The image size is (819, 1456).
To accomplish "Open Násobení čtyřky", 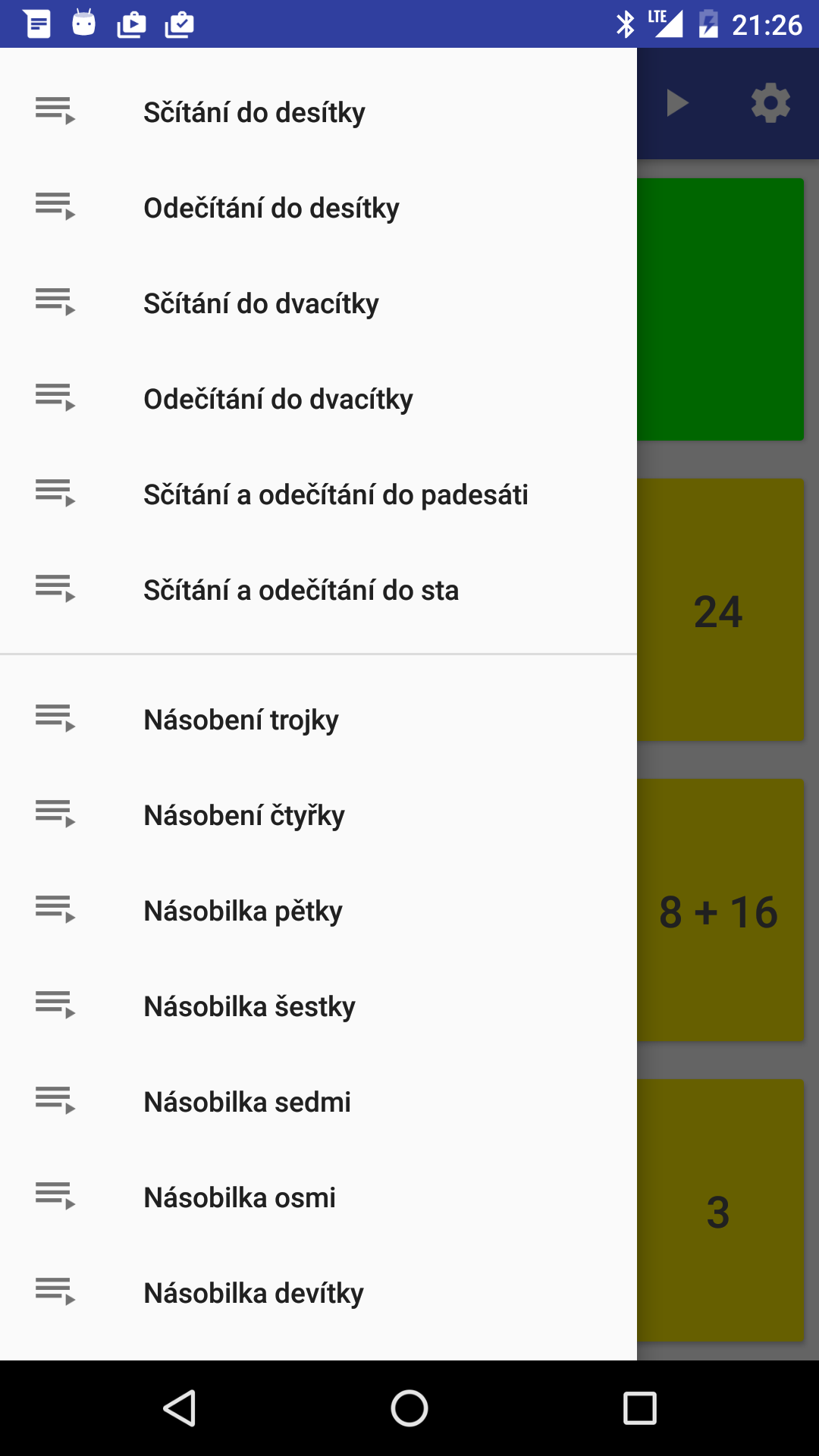I will tap(318, 815).
